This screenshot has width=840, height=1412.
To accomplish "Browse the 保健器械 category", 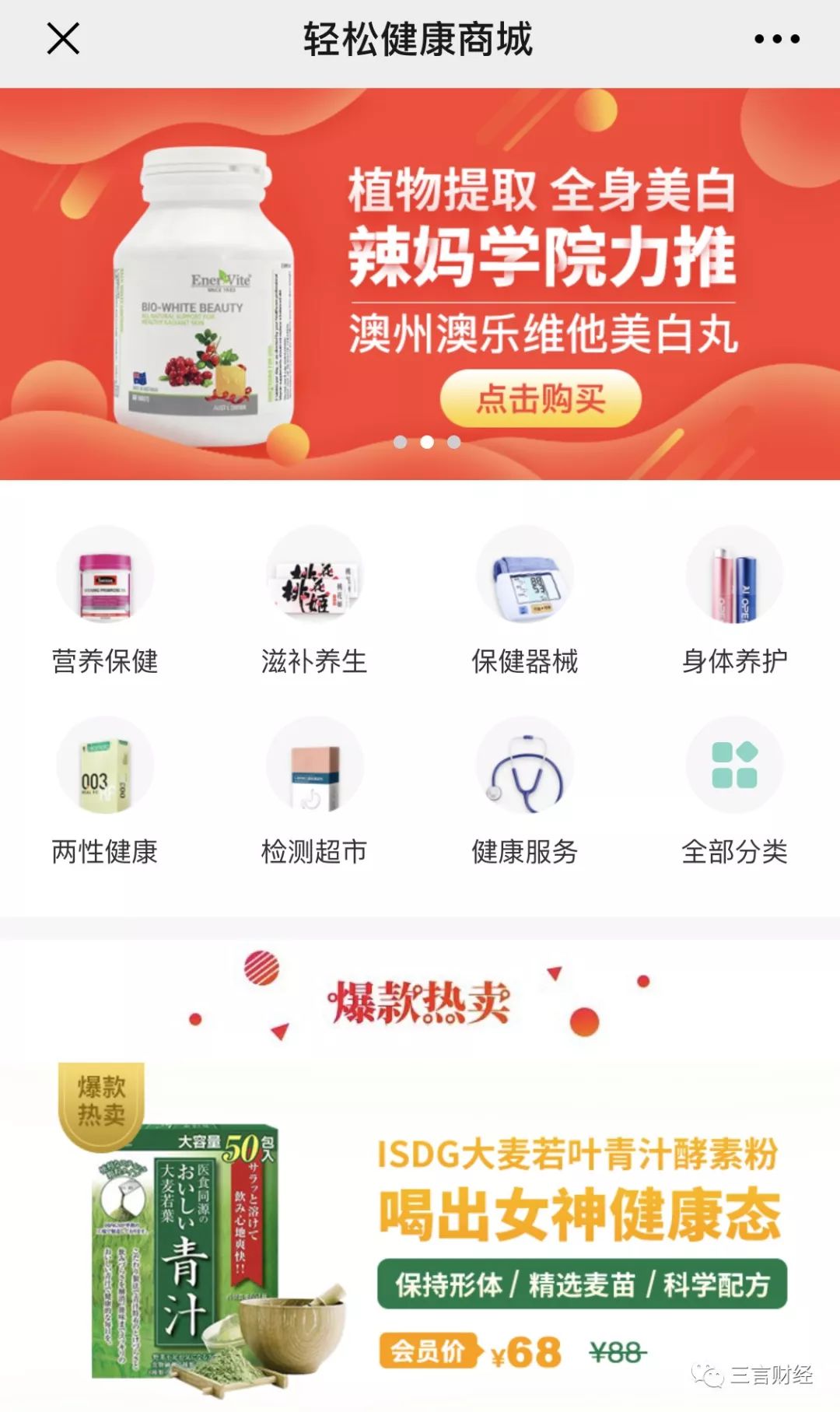I will (524, 575).
